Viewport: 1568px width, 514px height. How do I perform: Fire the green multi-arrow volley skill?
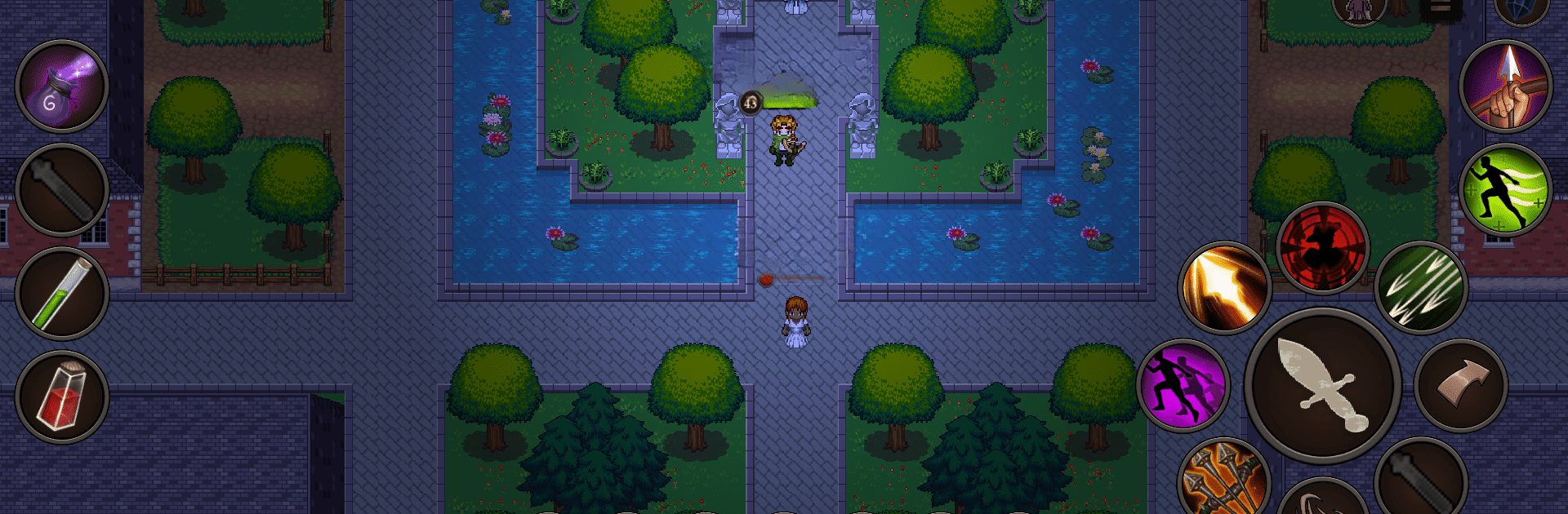pos(1421,287)
